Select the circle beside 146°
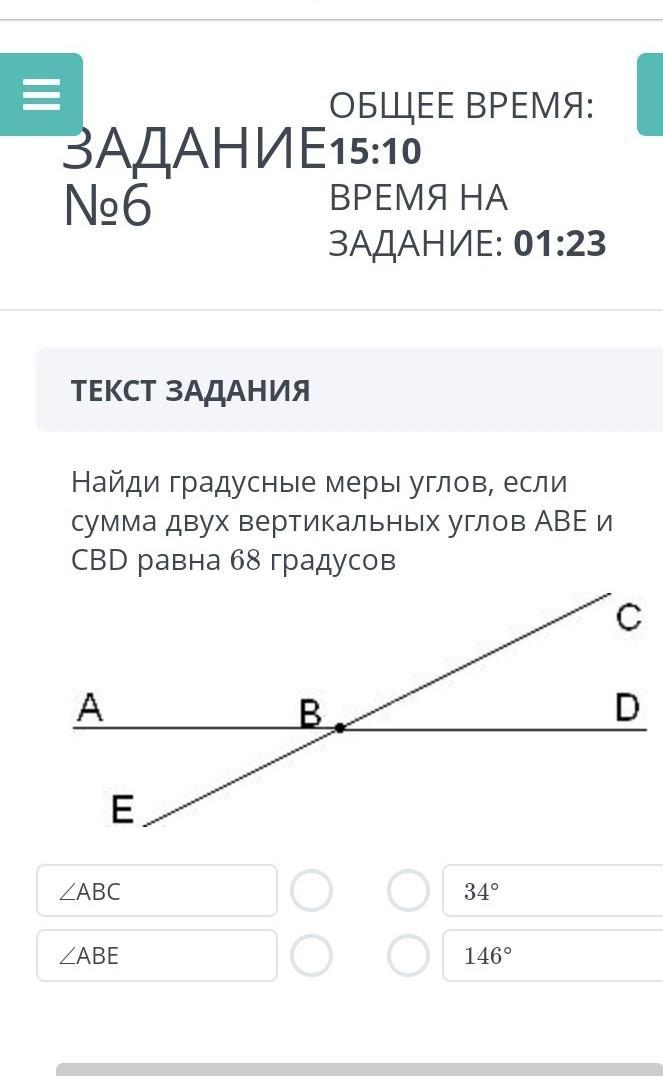 (x=408, y=955)
